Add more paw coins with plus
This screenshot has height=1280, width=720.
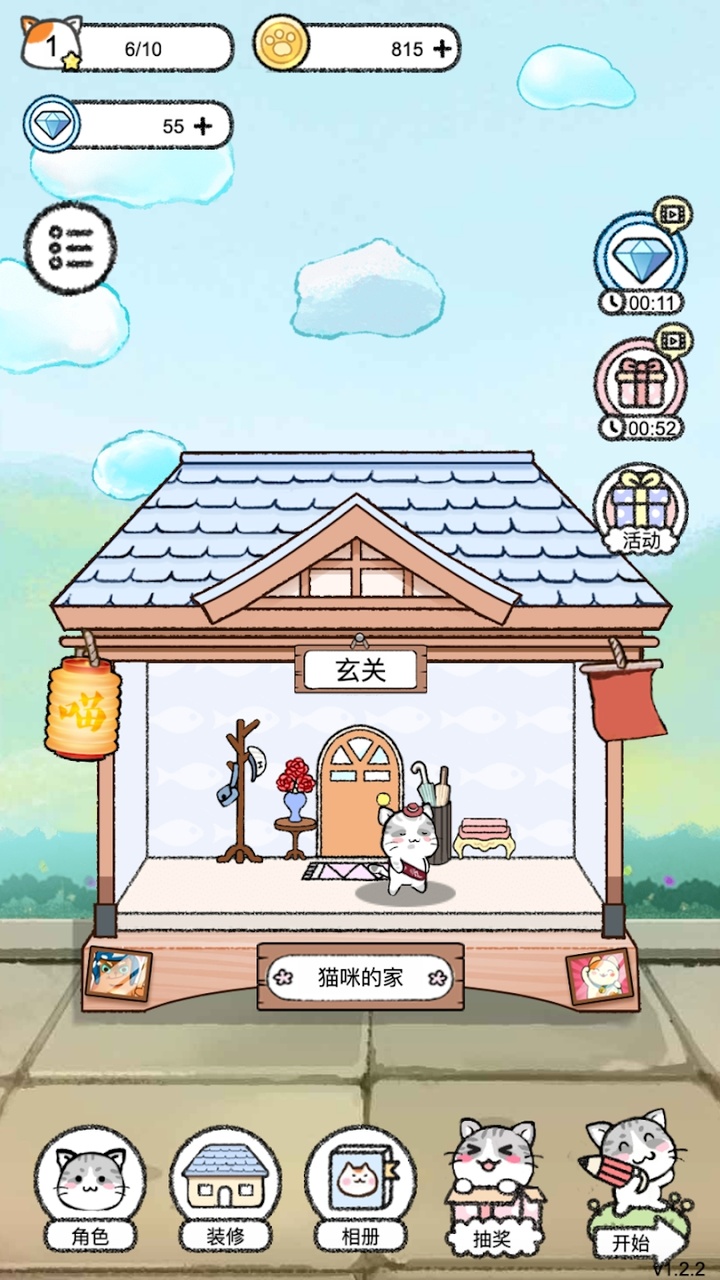click(441, 48)
